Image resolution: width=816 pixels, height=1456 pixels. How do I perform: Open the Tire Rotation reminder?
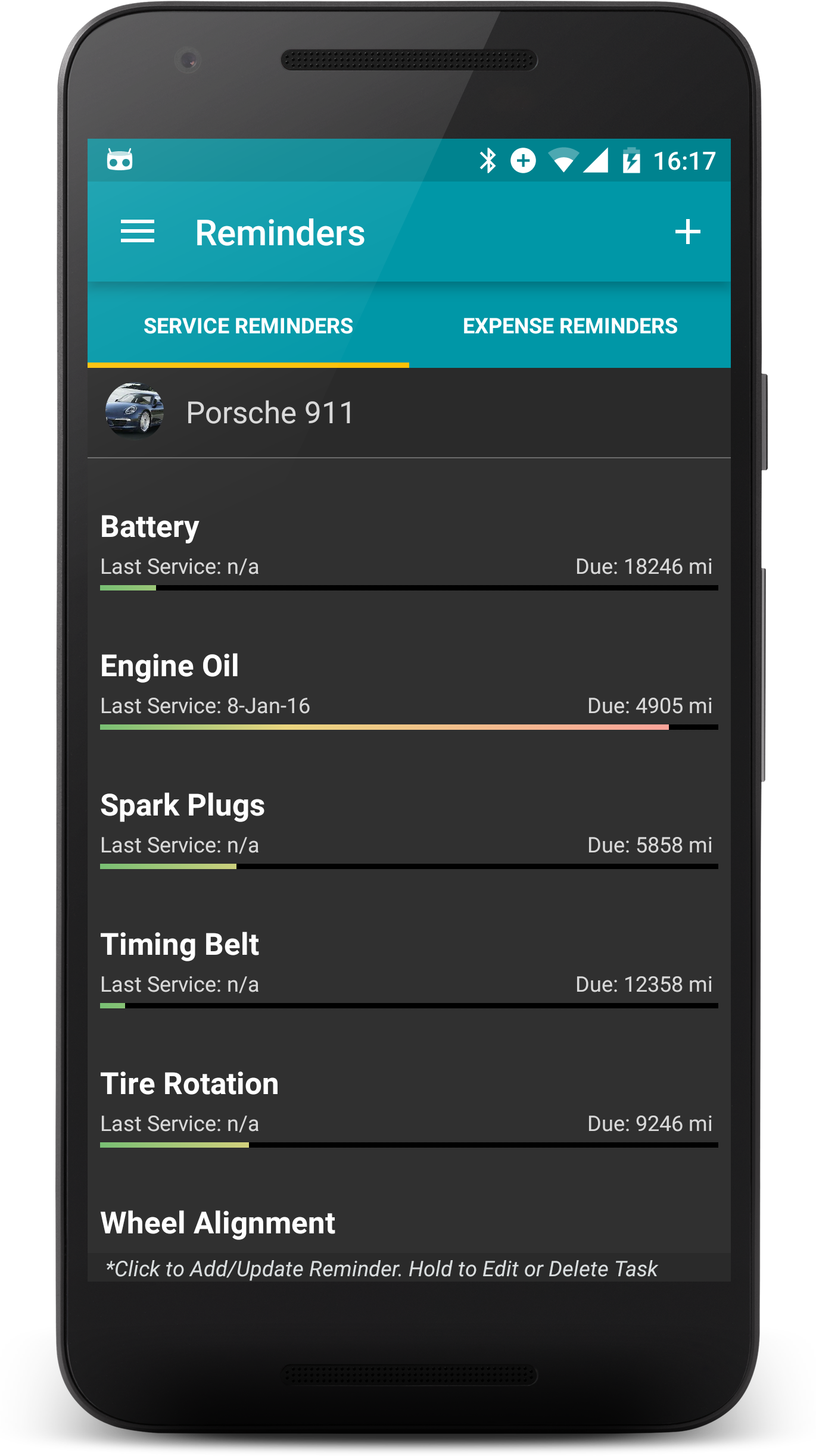tap(409, 1105)
